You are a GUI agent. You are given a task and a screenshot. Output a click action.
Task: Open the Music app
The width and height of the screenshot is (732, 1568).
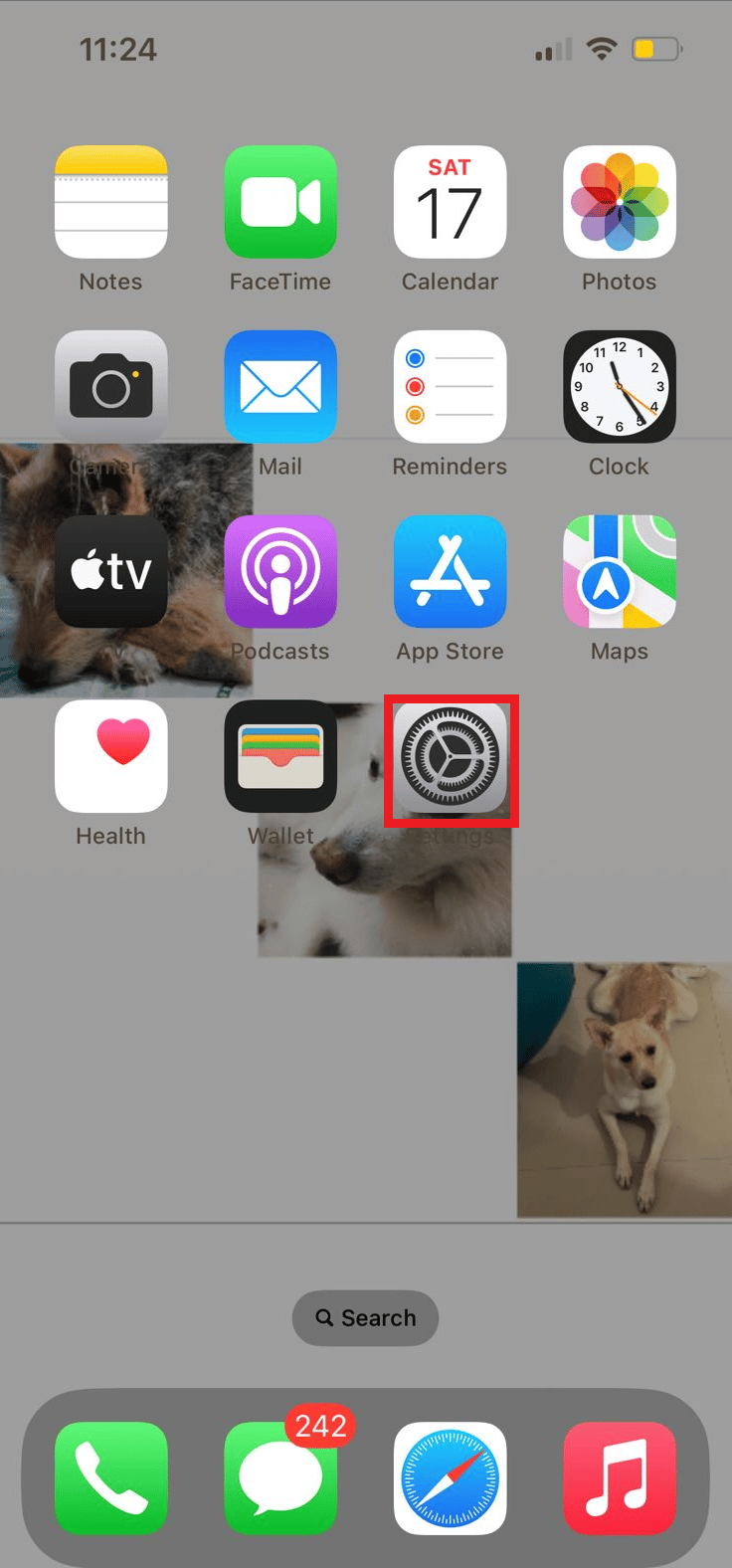619,1478
